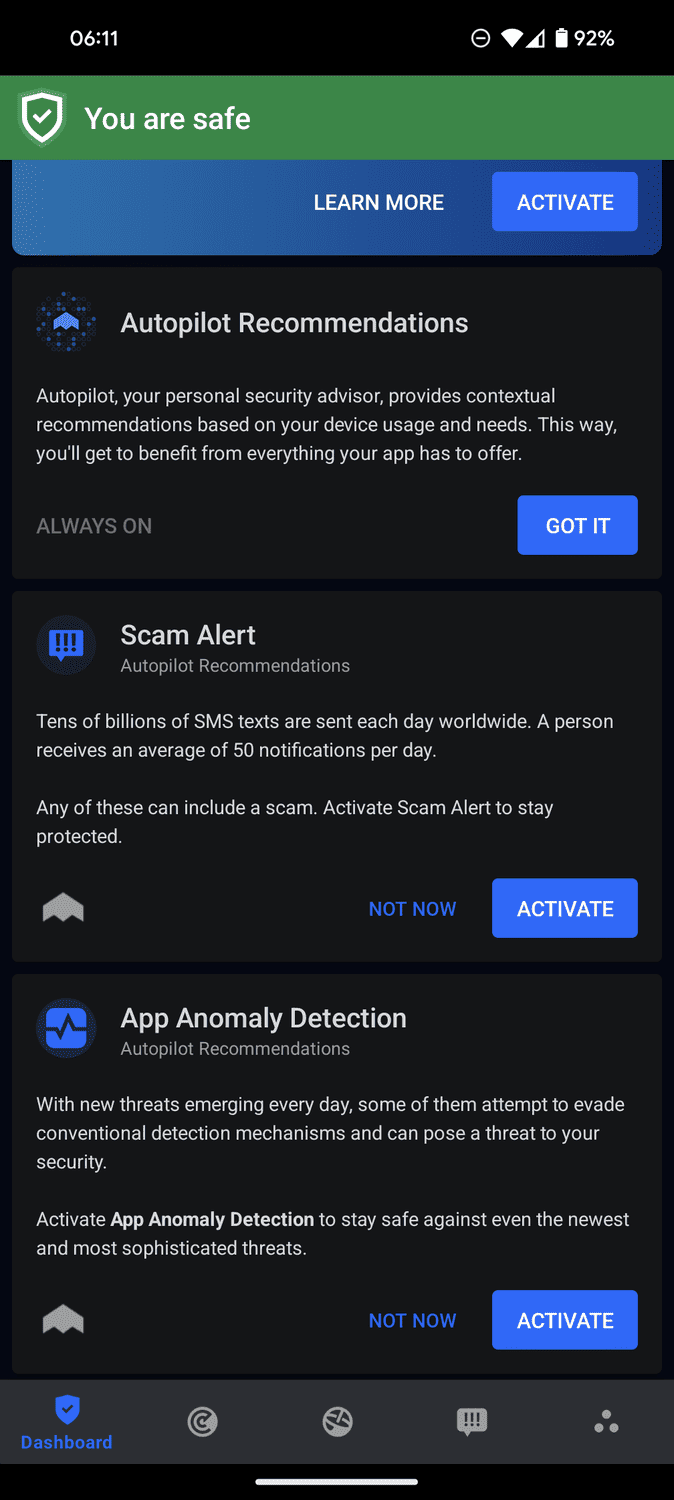
Task: Activate App Anomaly Detection
Action: (564, 1320)
